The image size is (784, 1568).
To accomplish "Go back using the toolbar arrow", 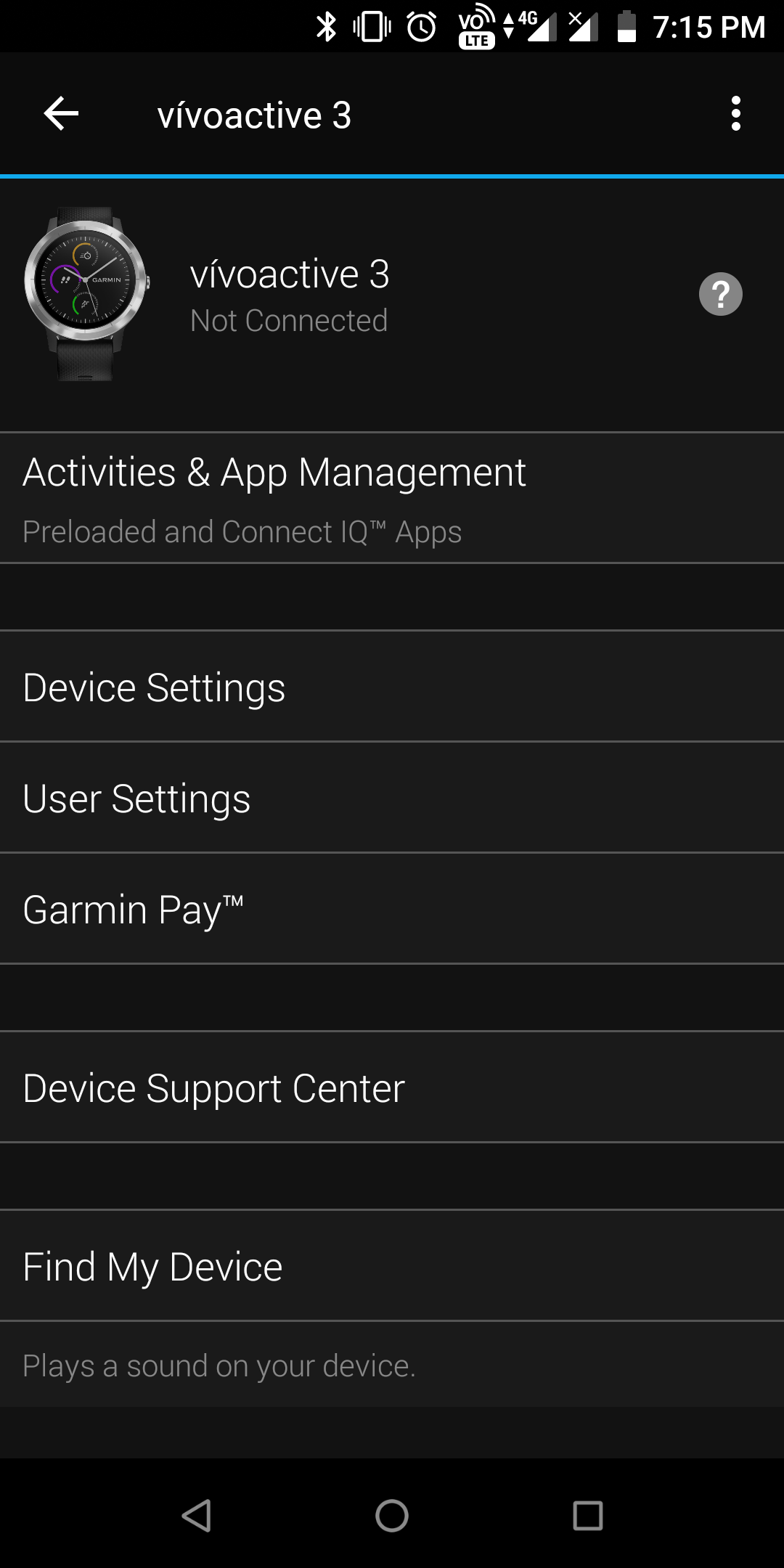I will click(62, 114).
